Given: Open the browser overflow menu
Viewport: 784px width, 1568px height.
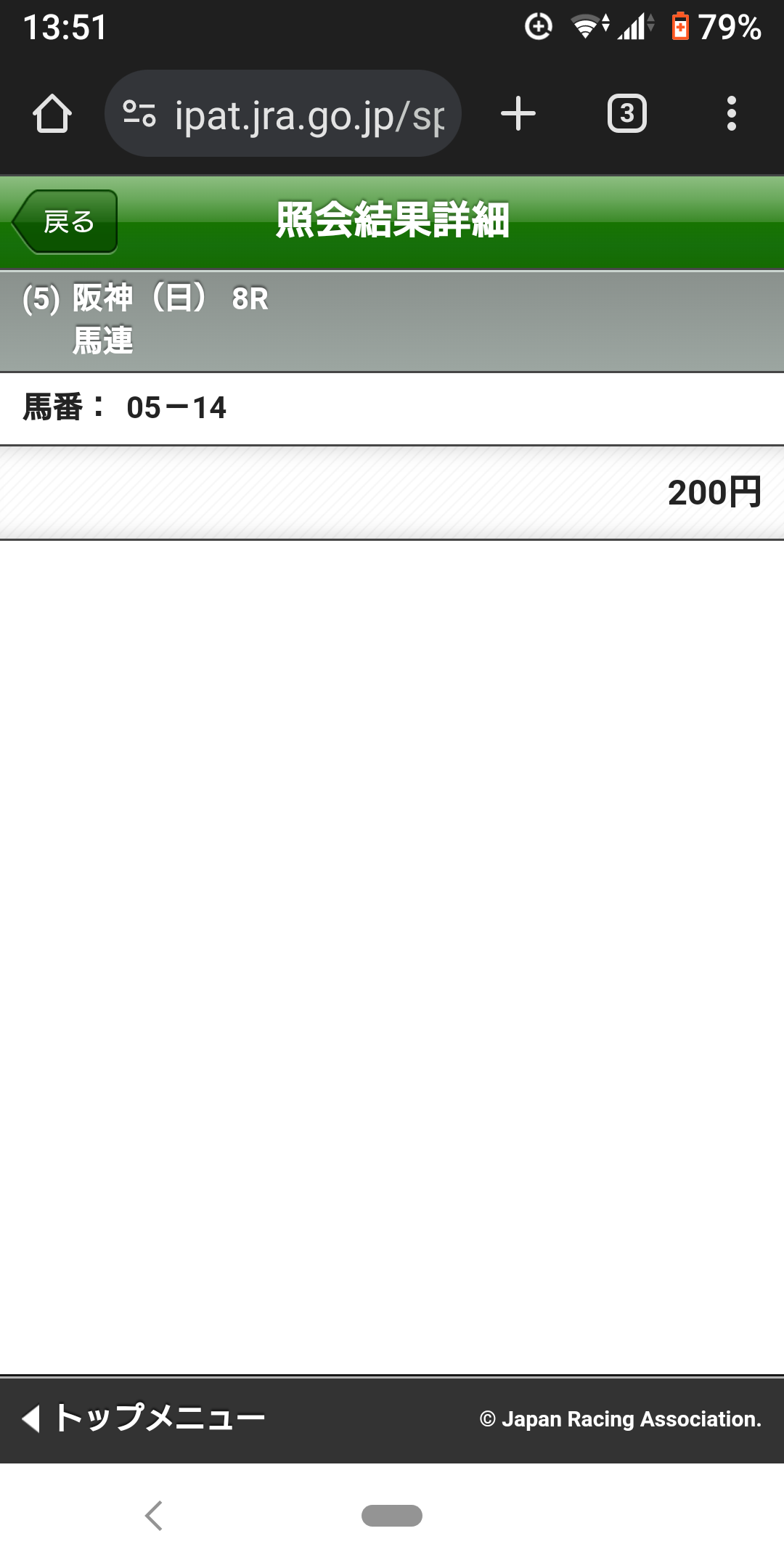Looking at the screenshot, I should tap(731, 114).
